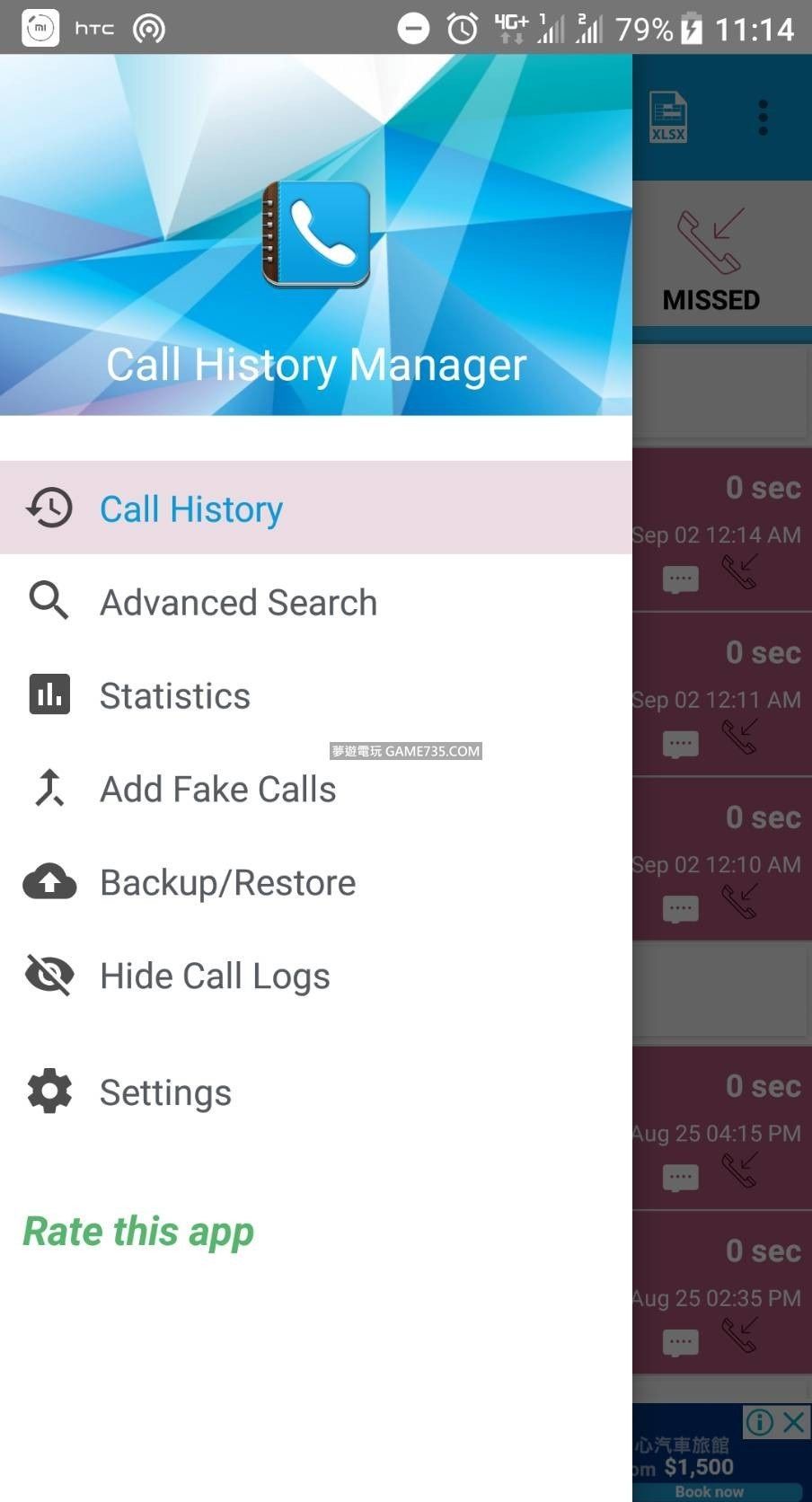Tap Book now in the ad
Image resolution: width=812 pixels, height=1502 pixels.
coord(710,1491)
